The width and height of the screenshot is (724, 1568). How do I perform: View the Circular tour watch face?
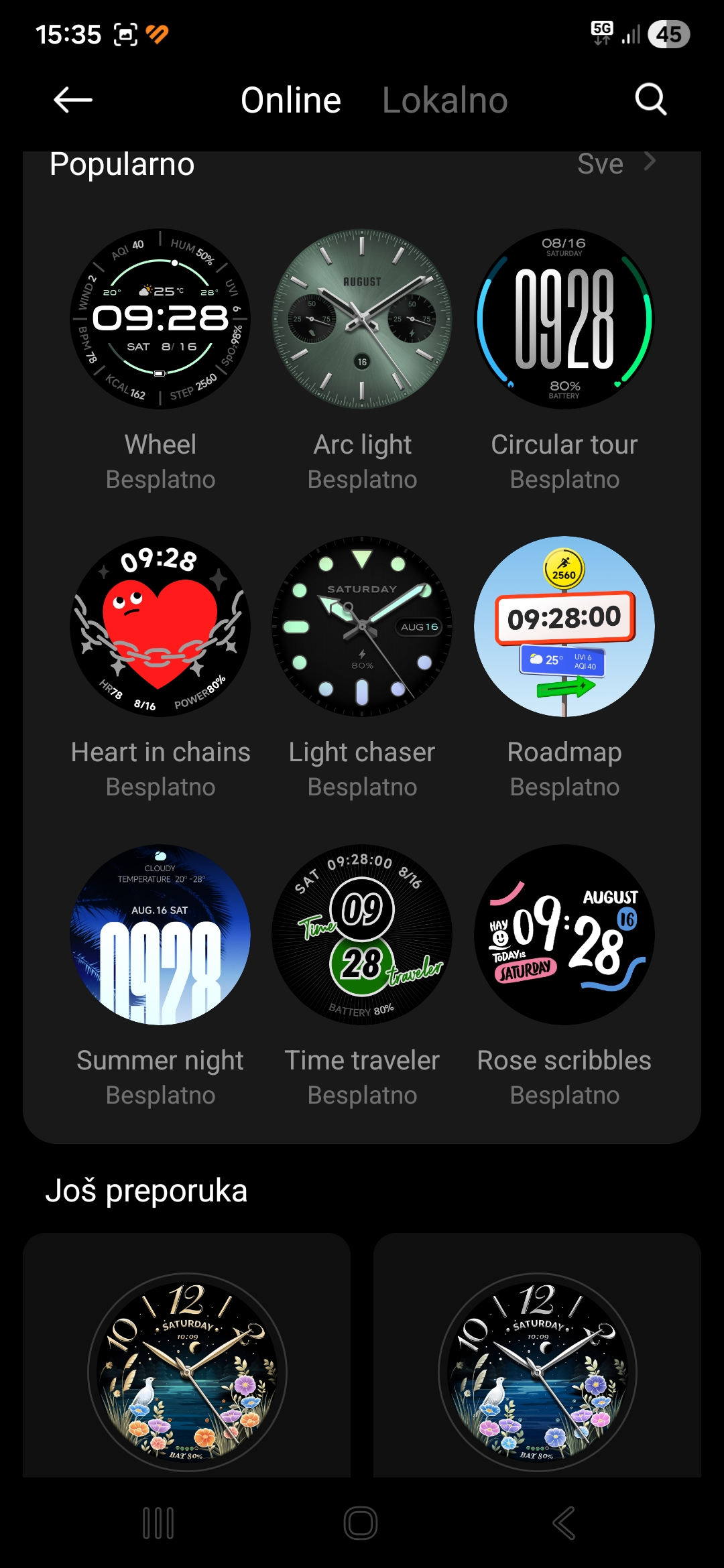coord(564,320)
